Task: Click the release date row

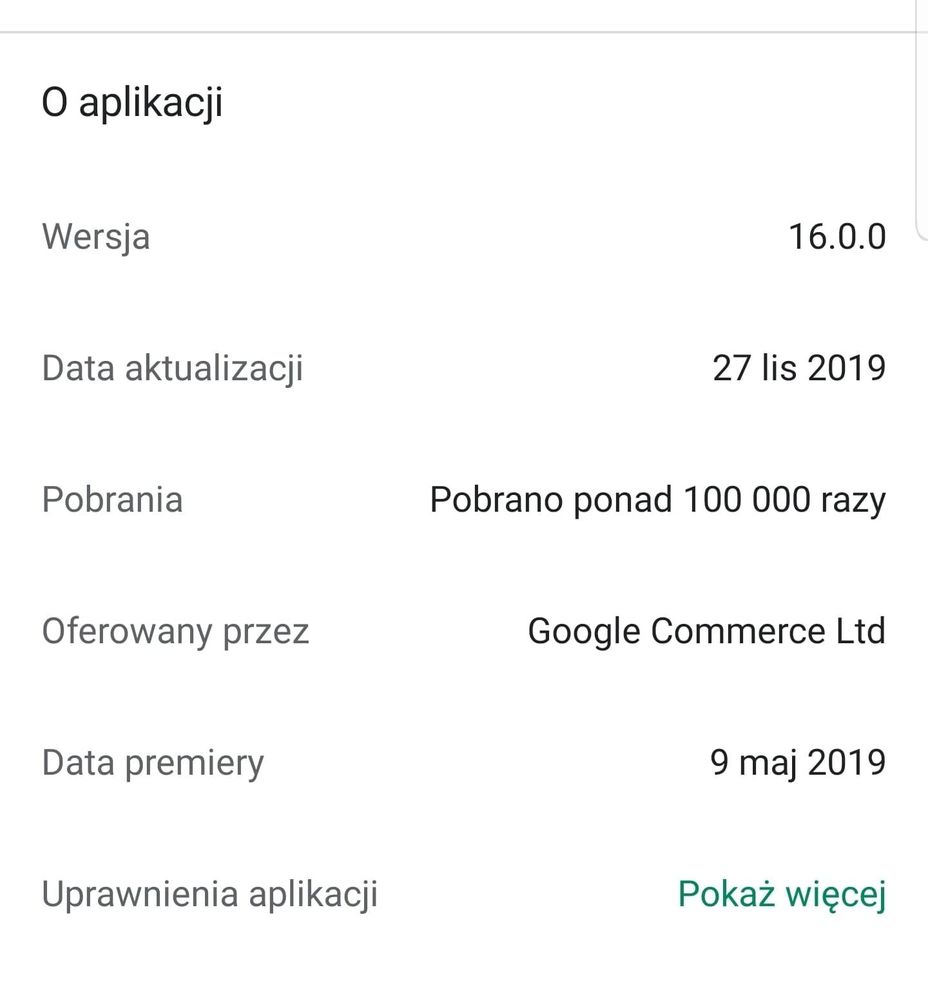Action: (x=464, y=763)
